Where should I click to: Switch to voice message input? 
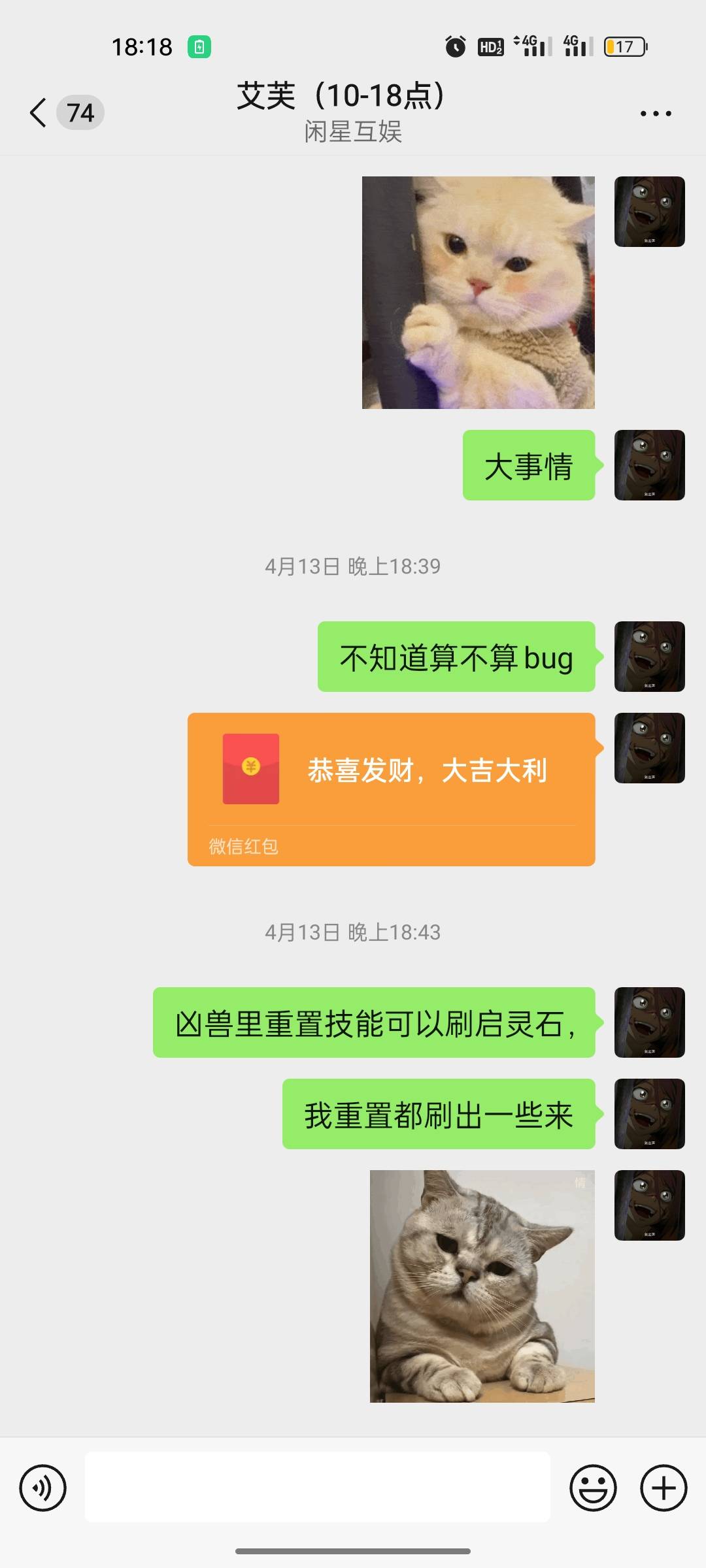point(43,1488)
